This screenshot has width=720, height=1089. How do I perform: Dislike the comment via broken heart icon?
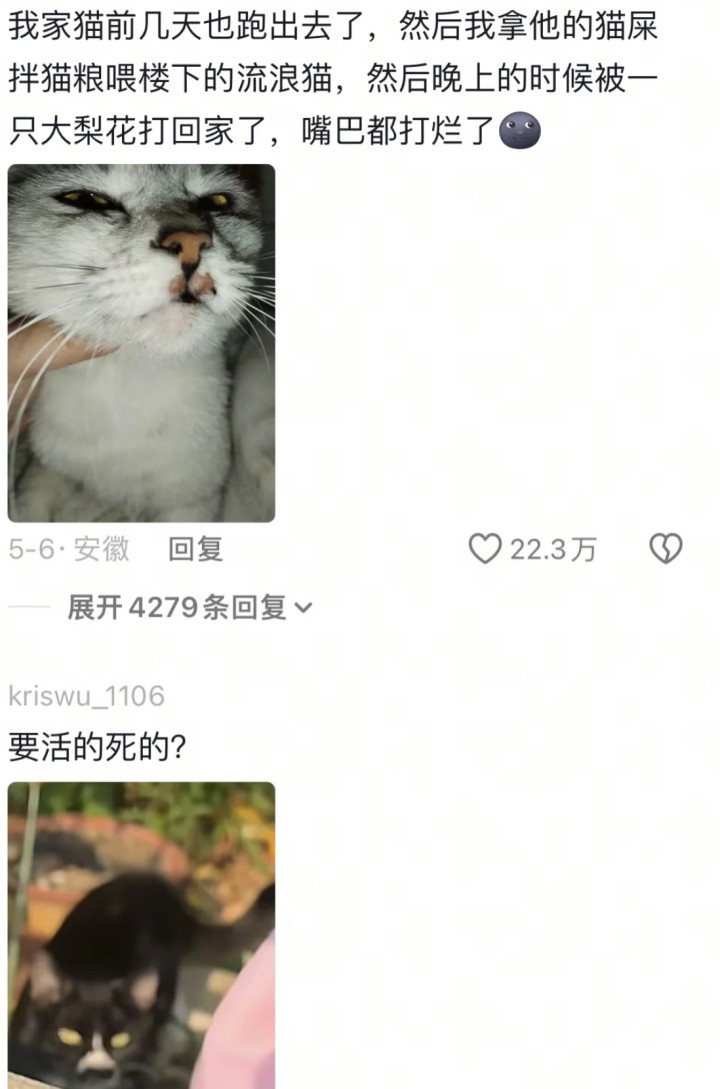666,549
